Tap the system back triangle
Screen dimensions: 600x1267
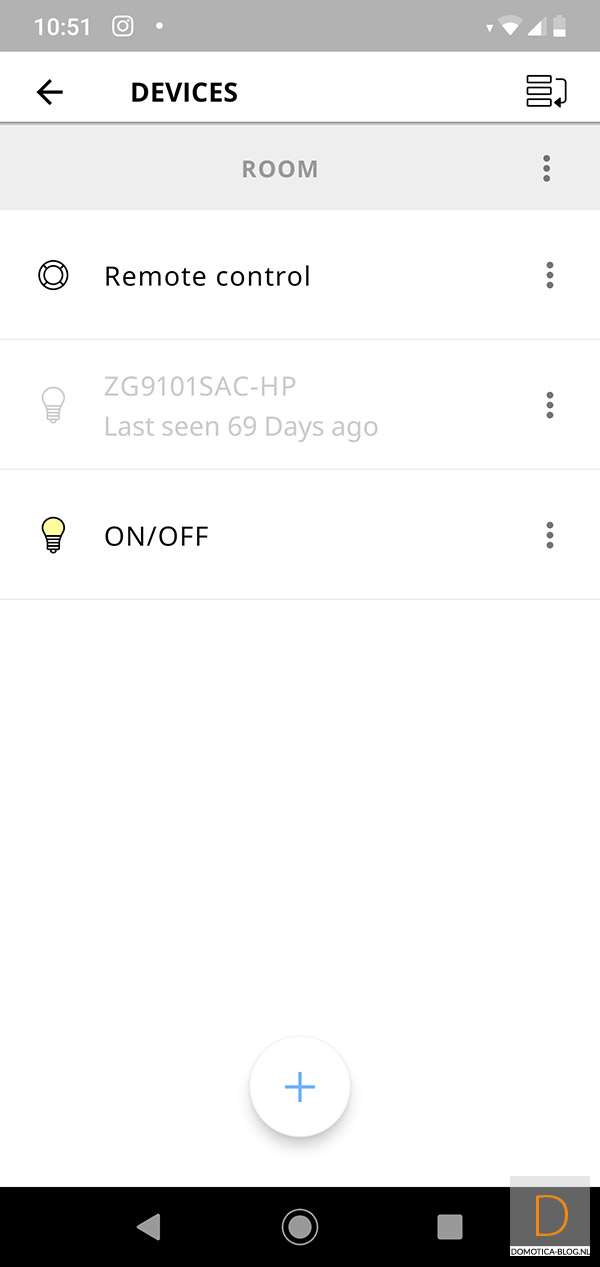pyautogui.click(x=148, y=1226)
